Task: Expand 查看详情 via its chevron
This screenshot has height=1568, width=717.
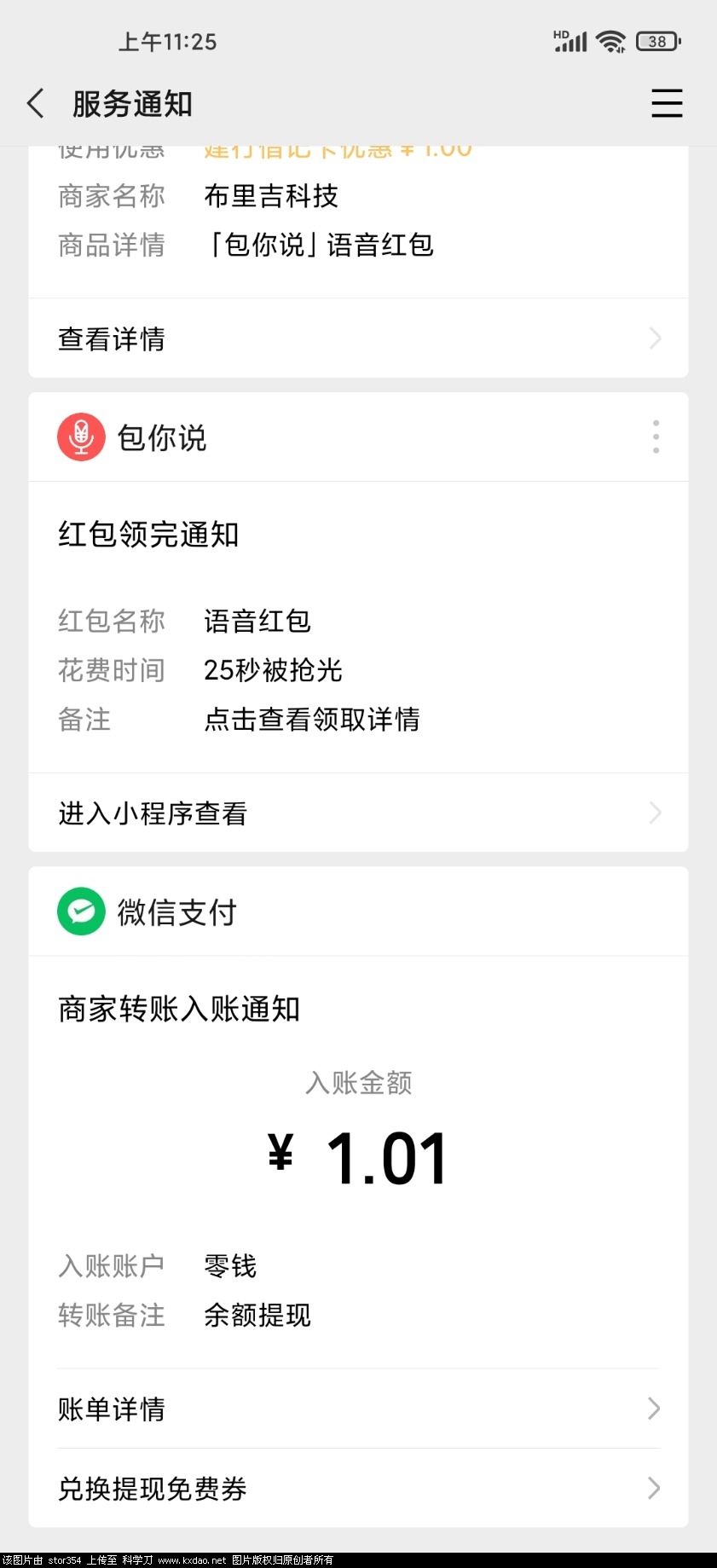Action: 655,338
